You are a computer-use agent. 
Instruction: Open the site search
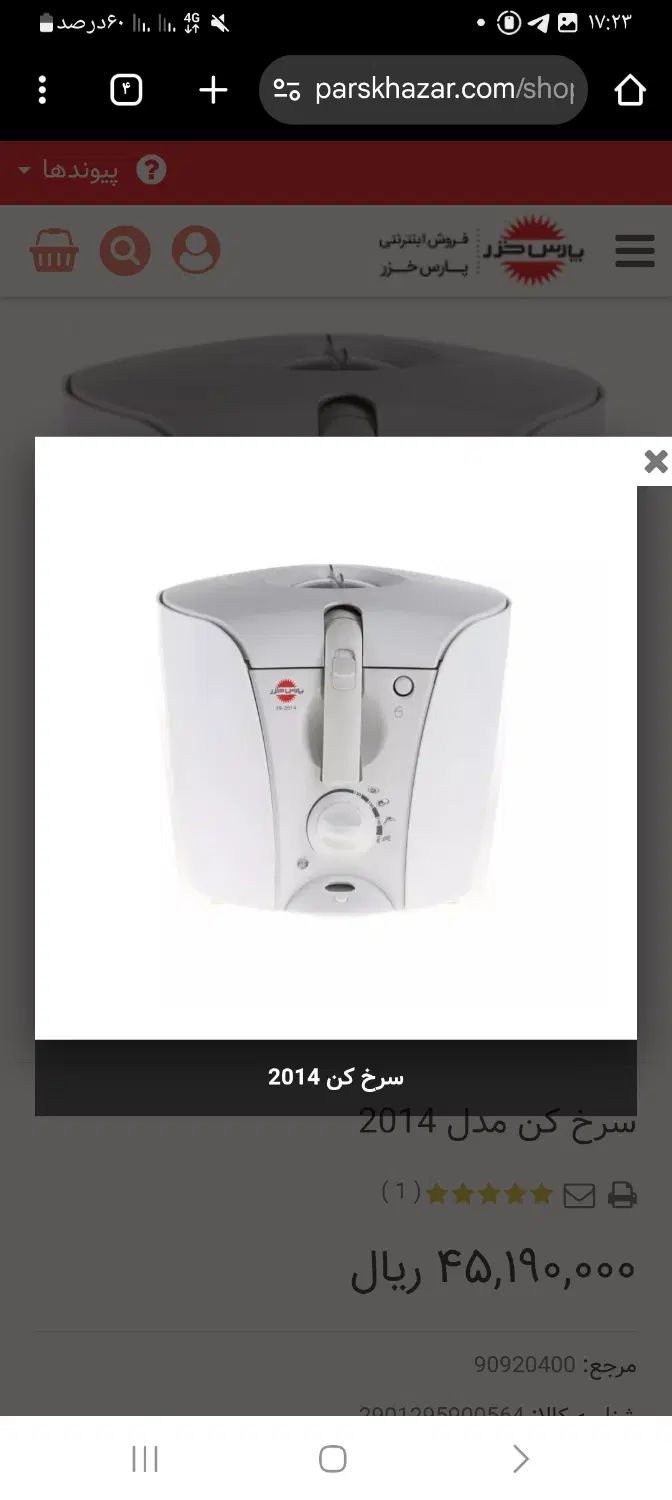click(125, 251)
